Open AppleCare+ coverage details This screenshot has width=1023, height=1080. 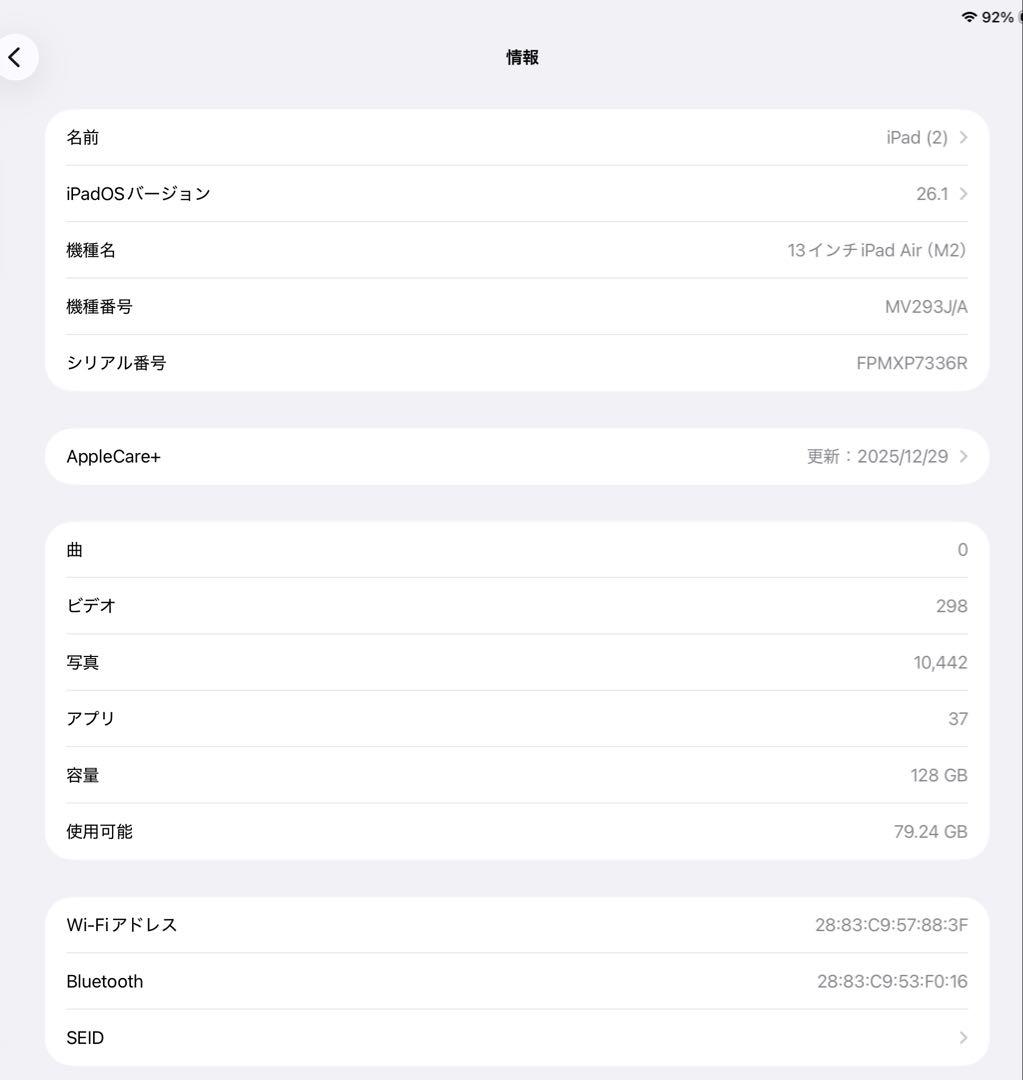515,456
